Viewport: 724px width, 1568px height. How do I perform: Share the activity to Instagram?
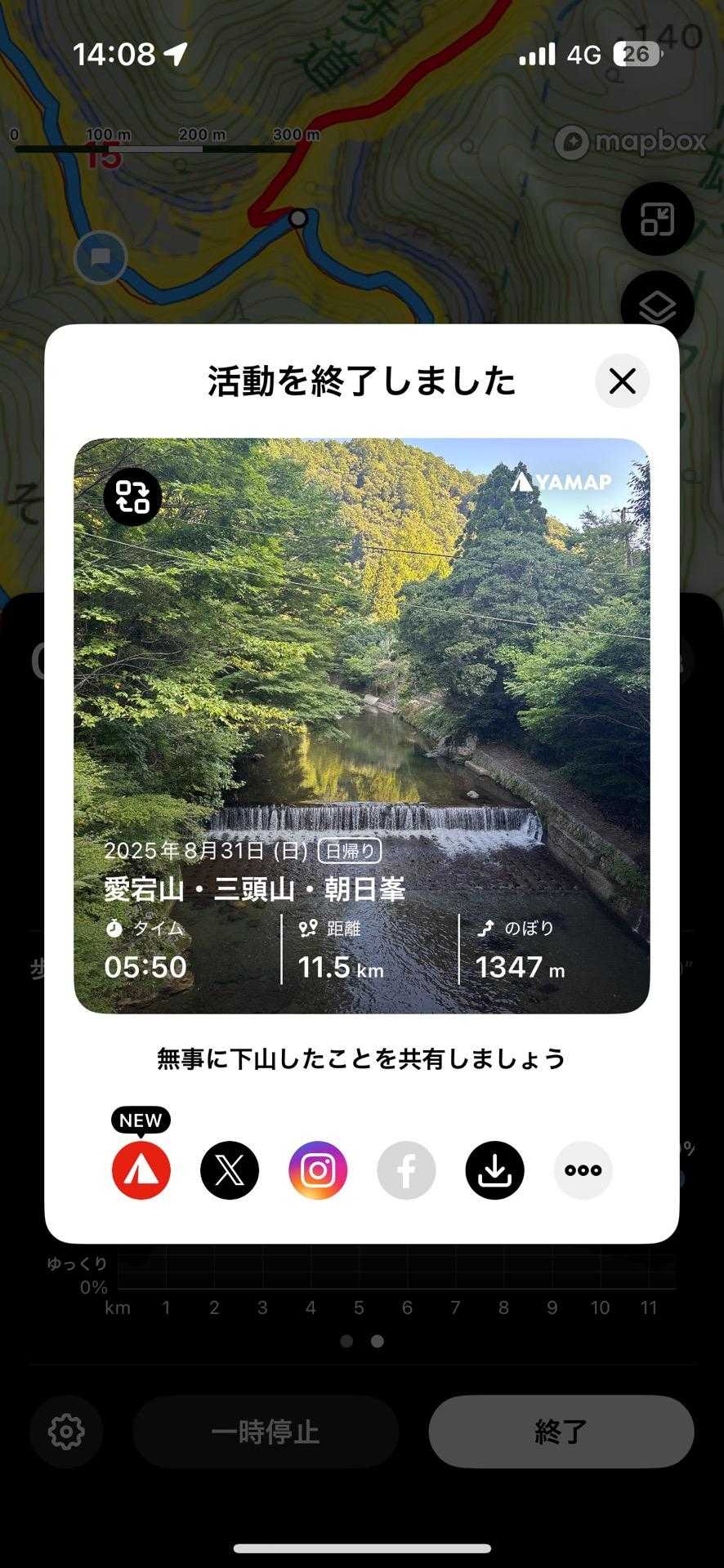(318, 1169)
